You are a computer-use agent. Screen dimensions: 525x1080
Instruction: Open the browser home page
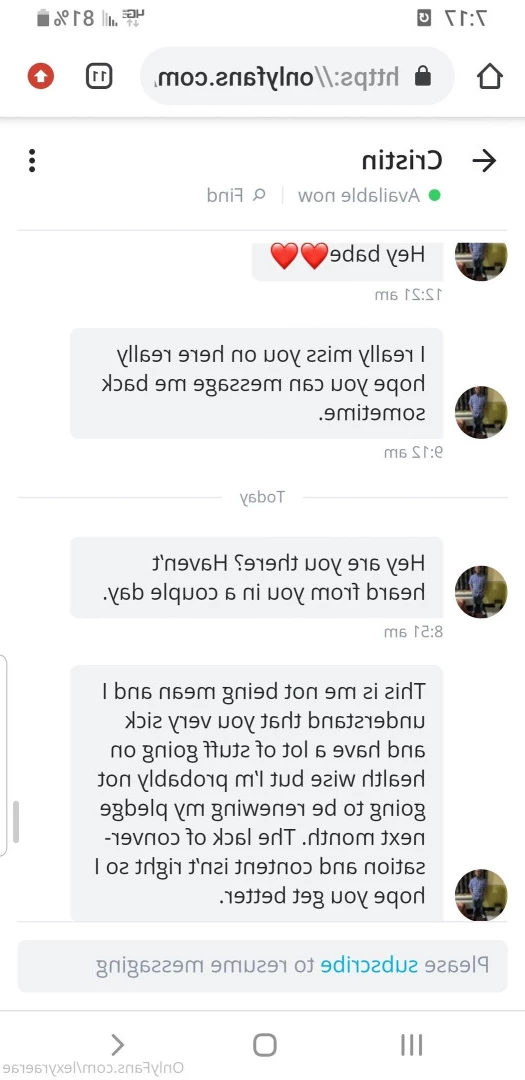coord(490,76)
